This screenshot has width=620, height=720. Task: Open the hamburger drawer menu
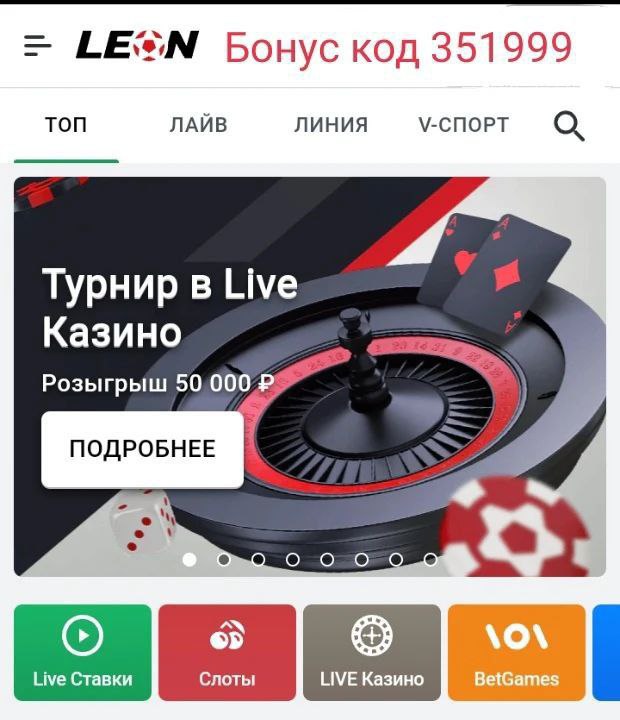[38, 45]
